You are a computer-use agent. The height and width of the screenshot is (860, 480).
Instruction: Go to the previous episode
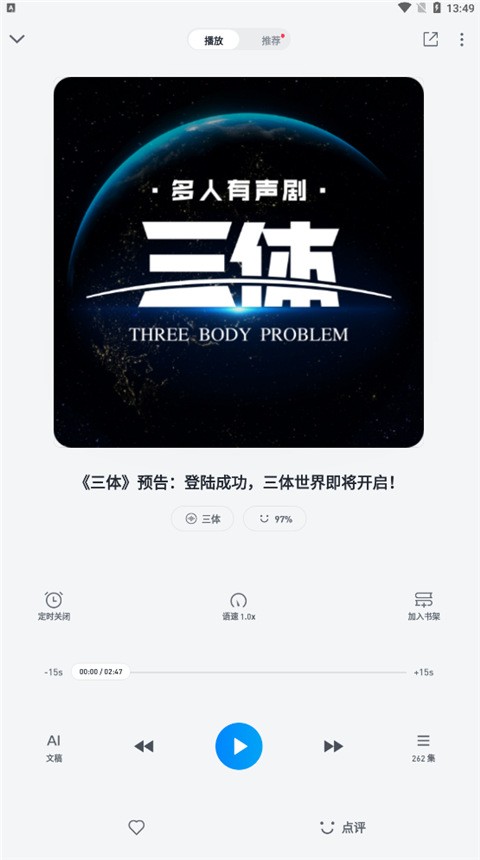pyautogui.click(x=144, y=746)
